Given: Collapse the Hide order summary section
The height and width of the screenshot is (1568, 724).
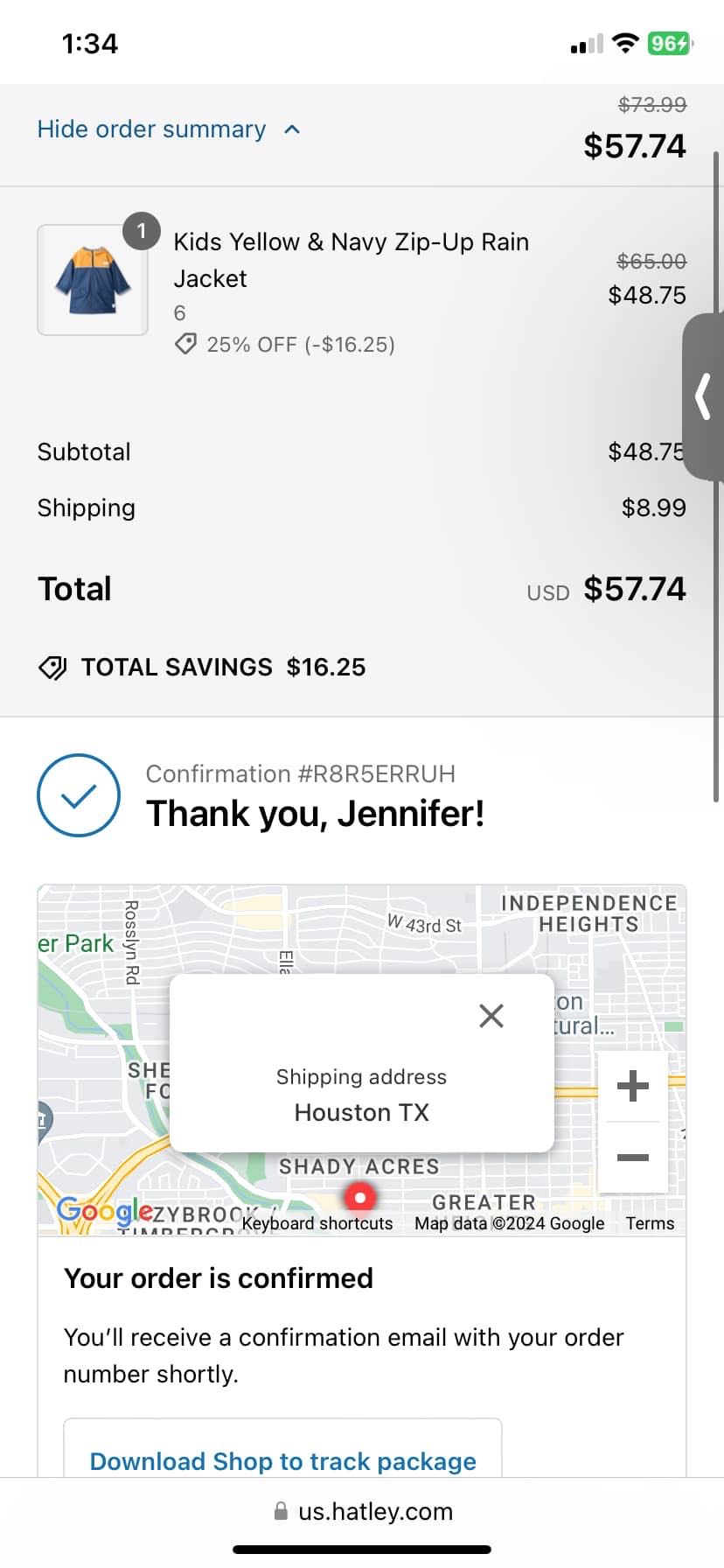Looking at the screenshot, I should point(168,129).
